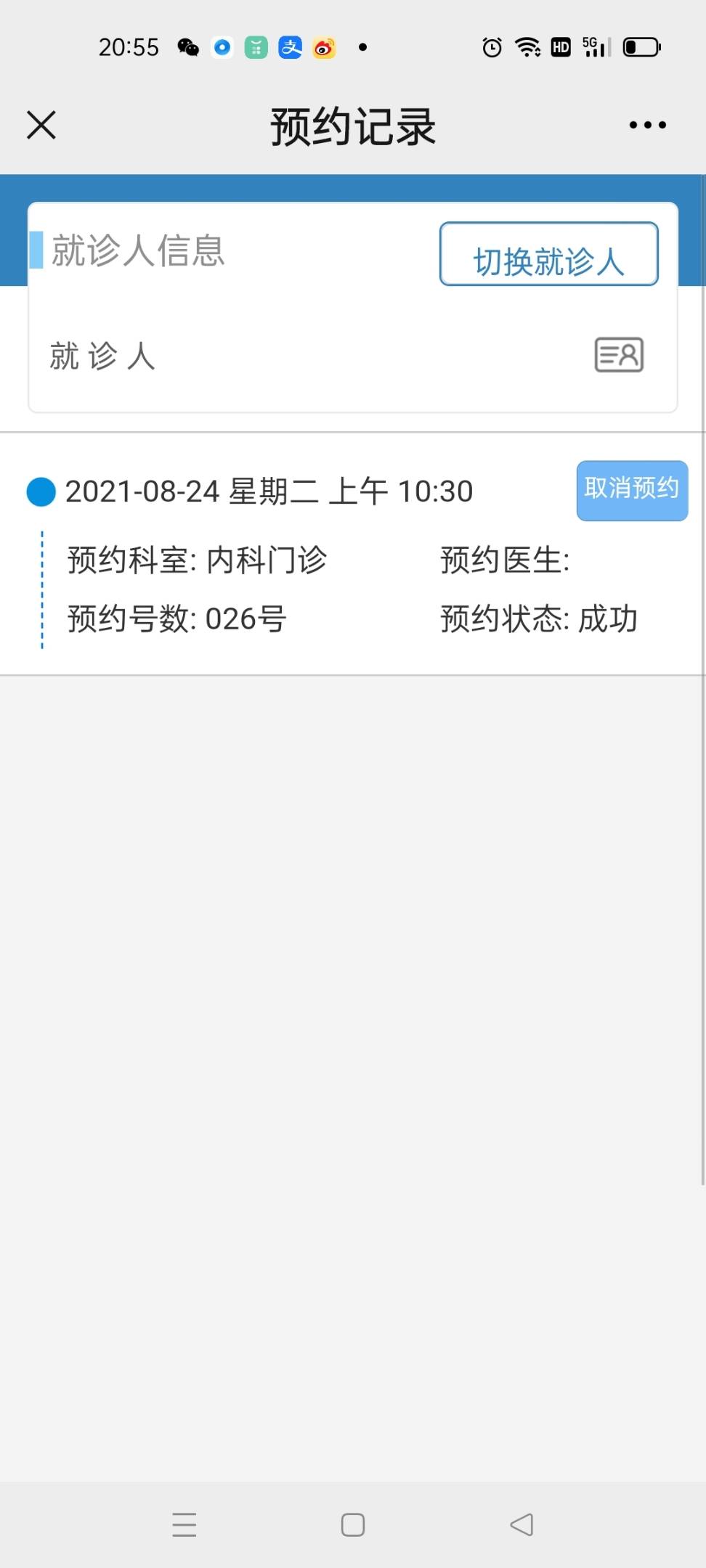The width and height of the screenshot is (706, 1568).
Task: Select the appointment dated 2021-08-24
Action: click(269, 491)
